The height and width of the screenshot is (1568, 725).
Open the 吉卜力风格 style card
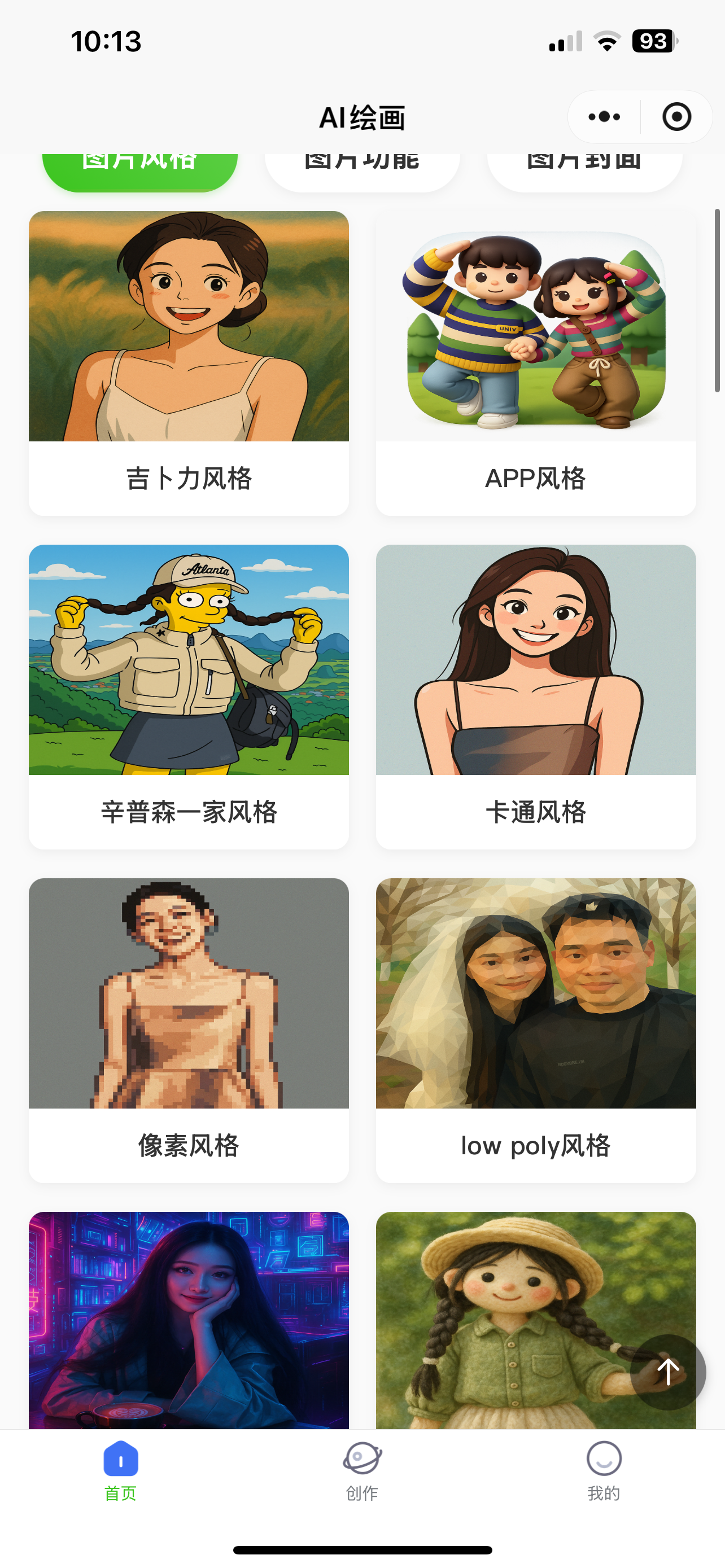(x=189, y=363)
